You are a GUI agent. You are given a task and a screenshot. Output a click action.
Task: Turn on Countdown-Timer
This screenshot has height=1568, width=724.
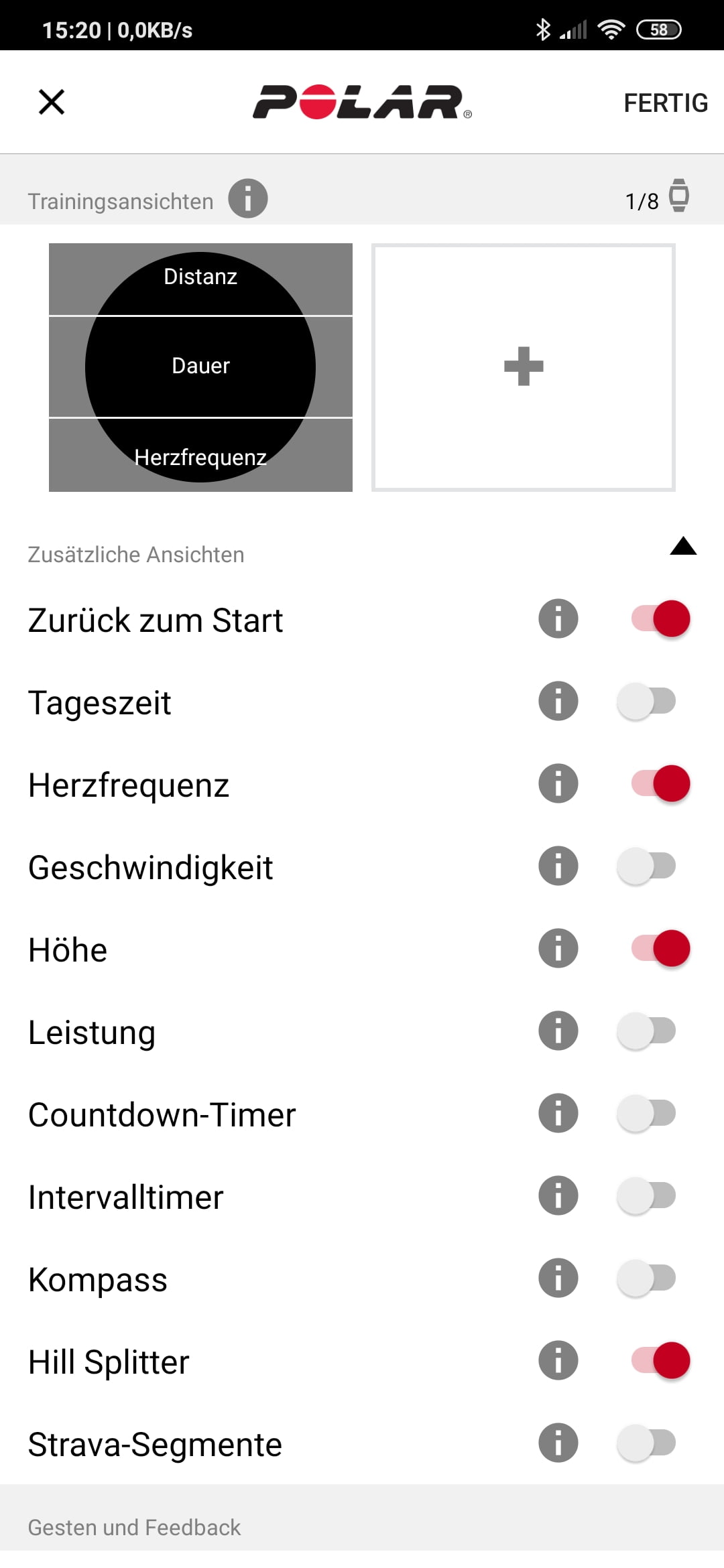pyautogui.click(x=646, y=1113)
